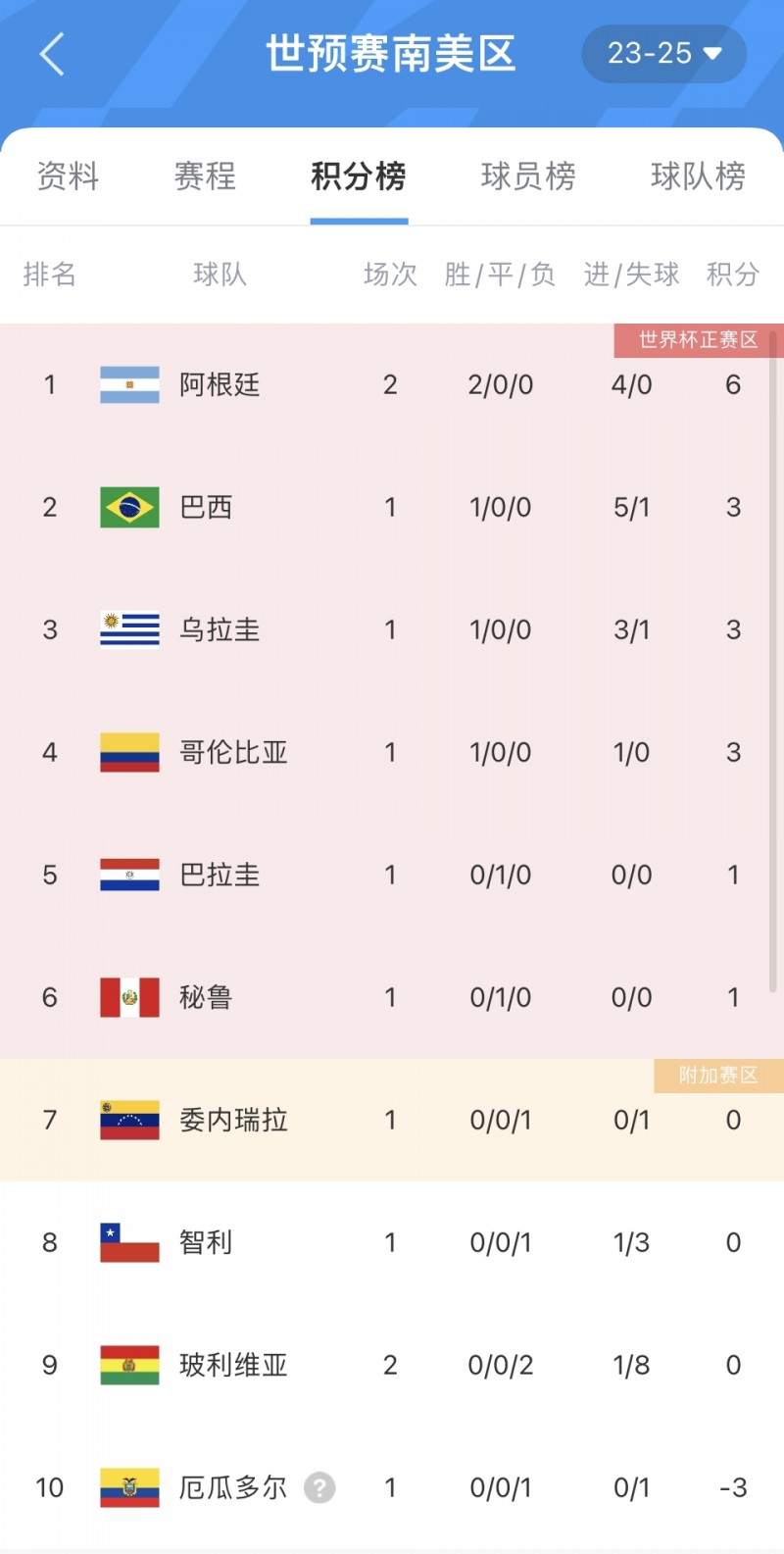This screenshot has width=784, height=1554.
Task: View the 智利 team details
Action: [x=206, y=1243]
